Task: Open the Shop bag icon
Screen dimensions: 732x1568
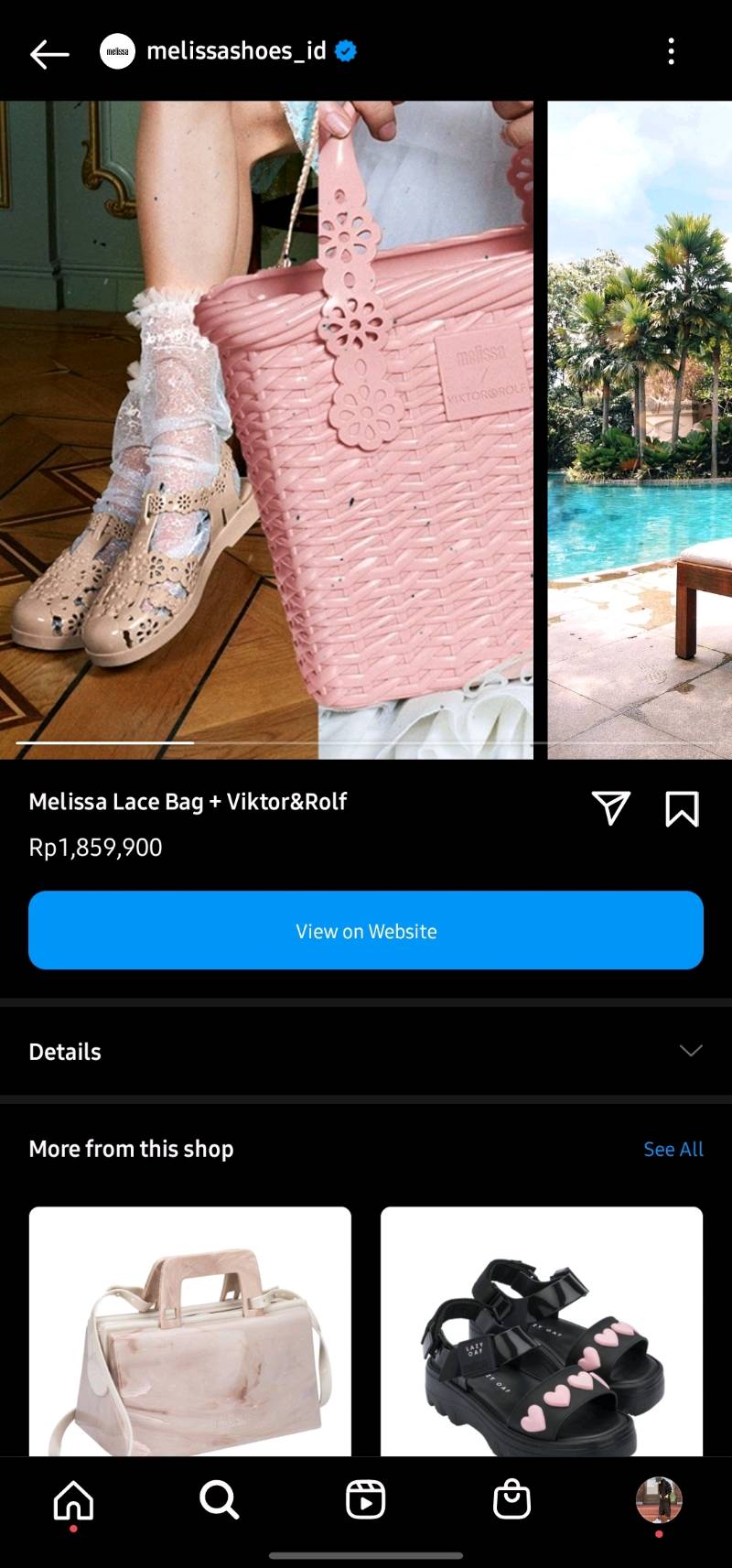Action: [x=512, y=1499]
